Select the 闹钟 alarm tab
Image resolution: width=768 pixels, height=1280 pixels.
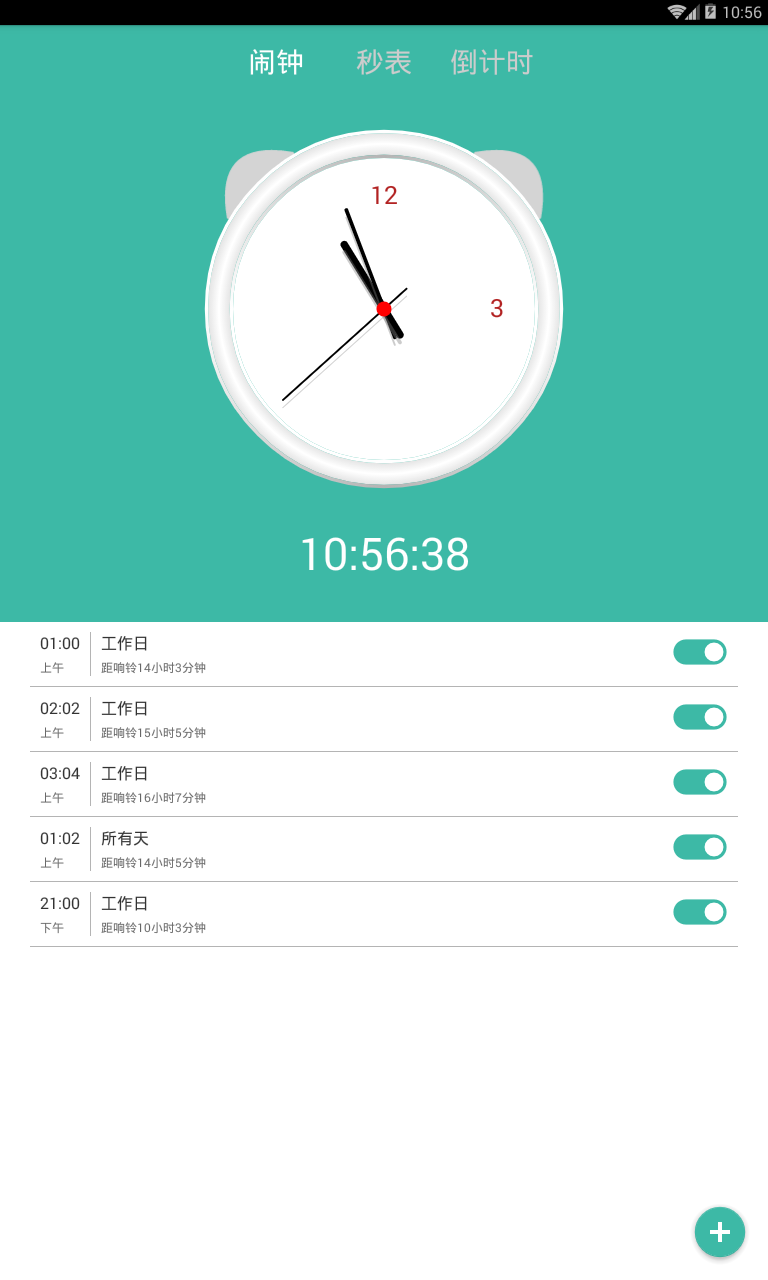pos(276,62)
